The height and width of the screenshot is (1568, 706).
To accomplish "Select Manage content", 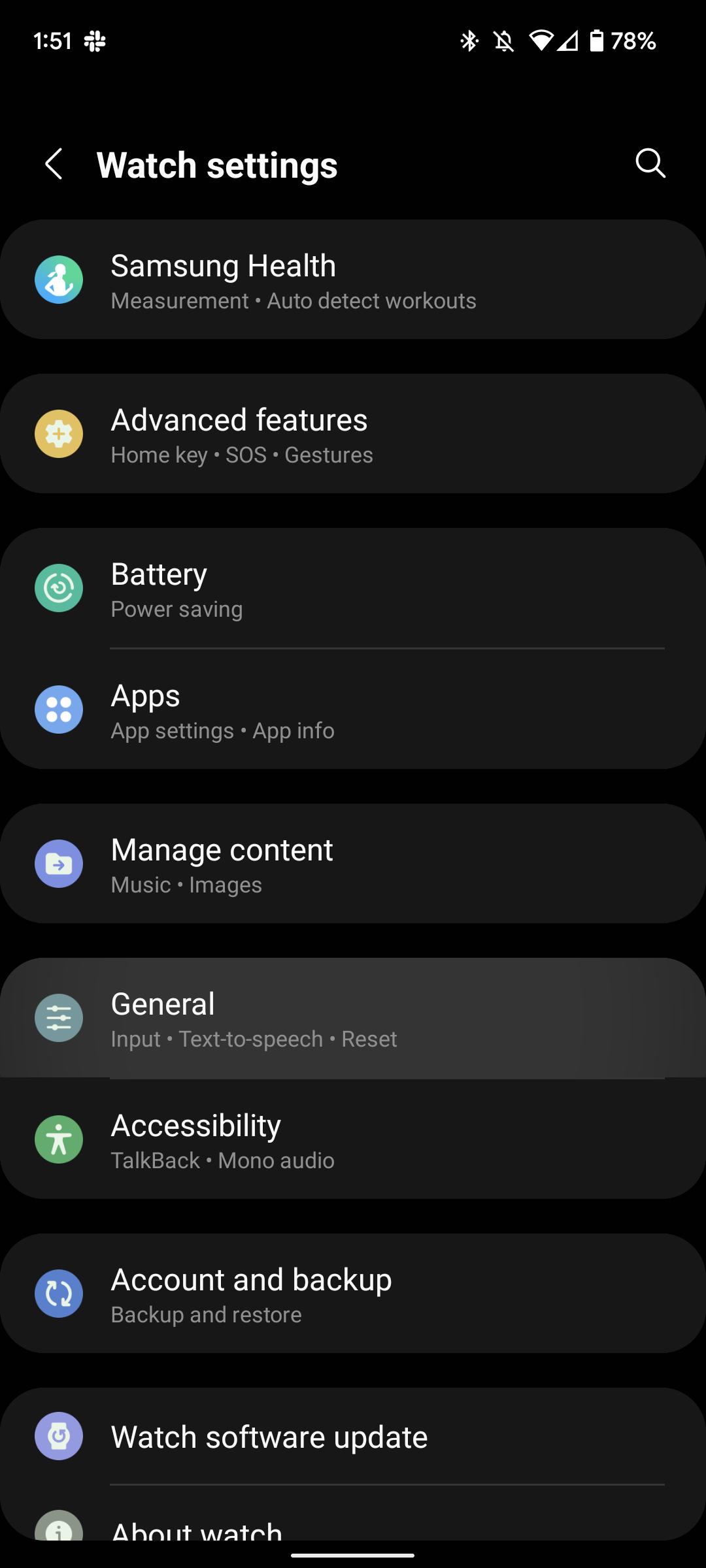I will [x=353, y=864].
